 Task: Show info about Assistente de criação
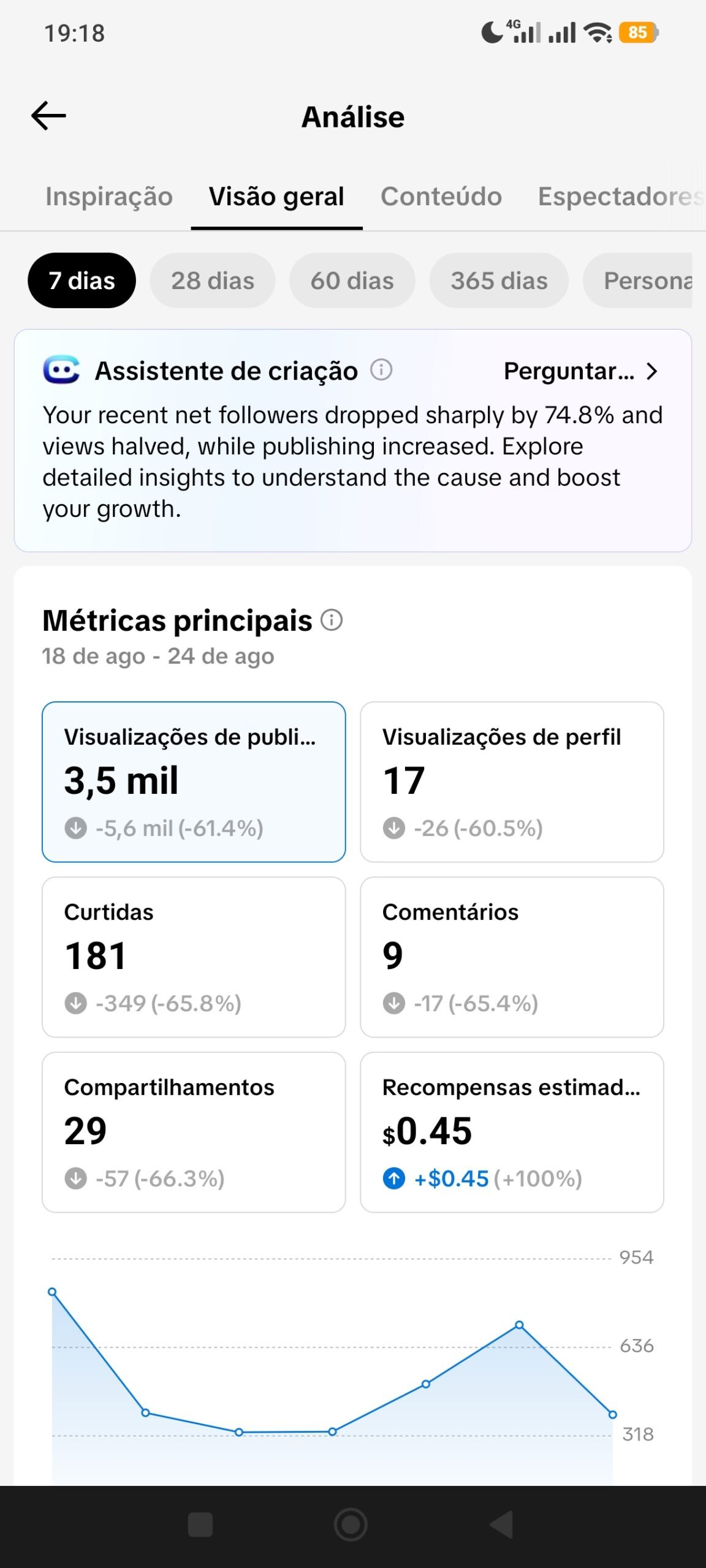tap(381, 370)
